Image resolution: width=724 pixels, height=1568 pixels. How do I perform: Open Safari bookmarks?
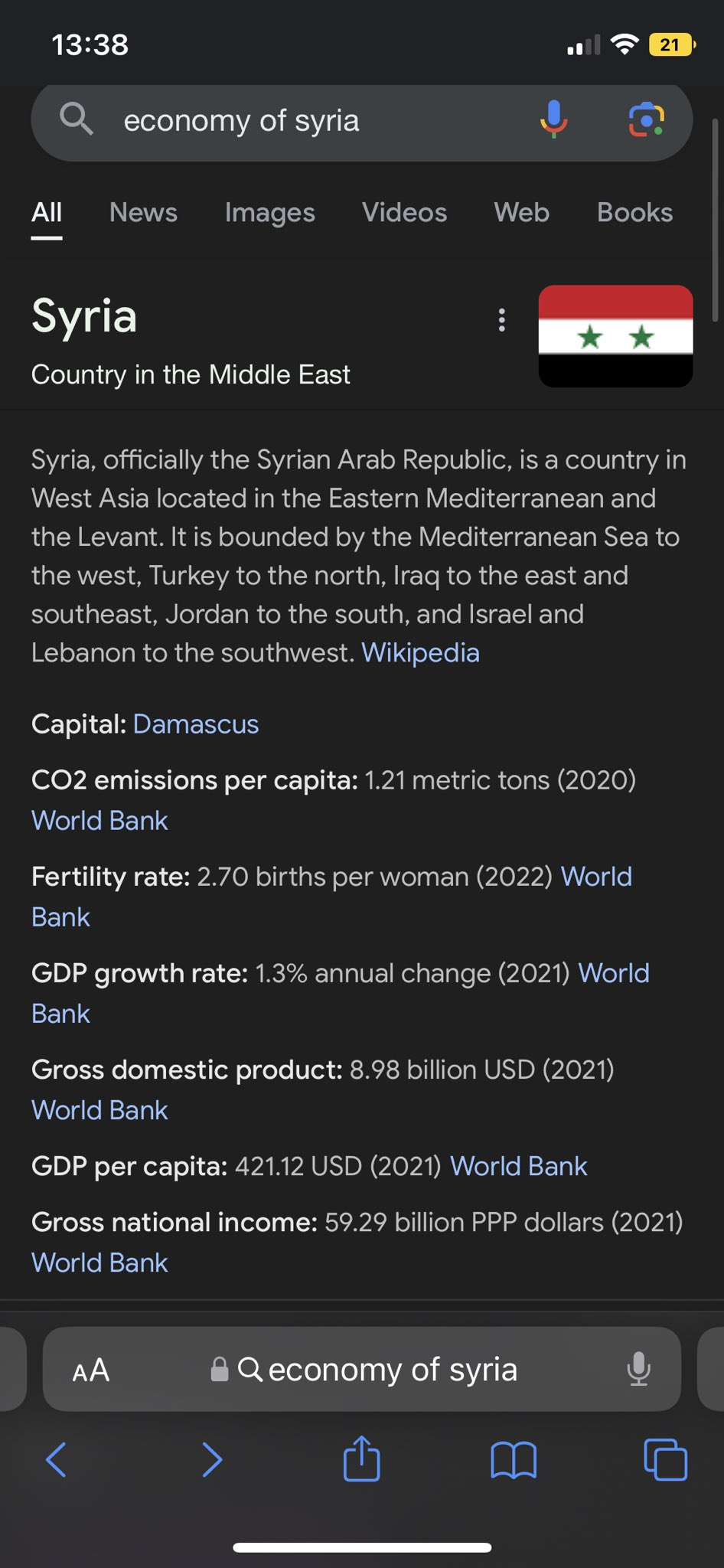tap(514, 1459)
